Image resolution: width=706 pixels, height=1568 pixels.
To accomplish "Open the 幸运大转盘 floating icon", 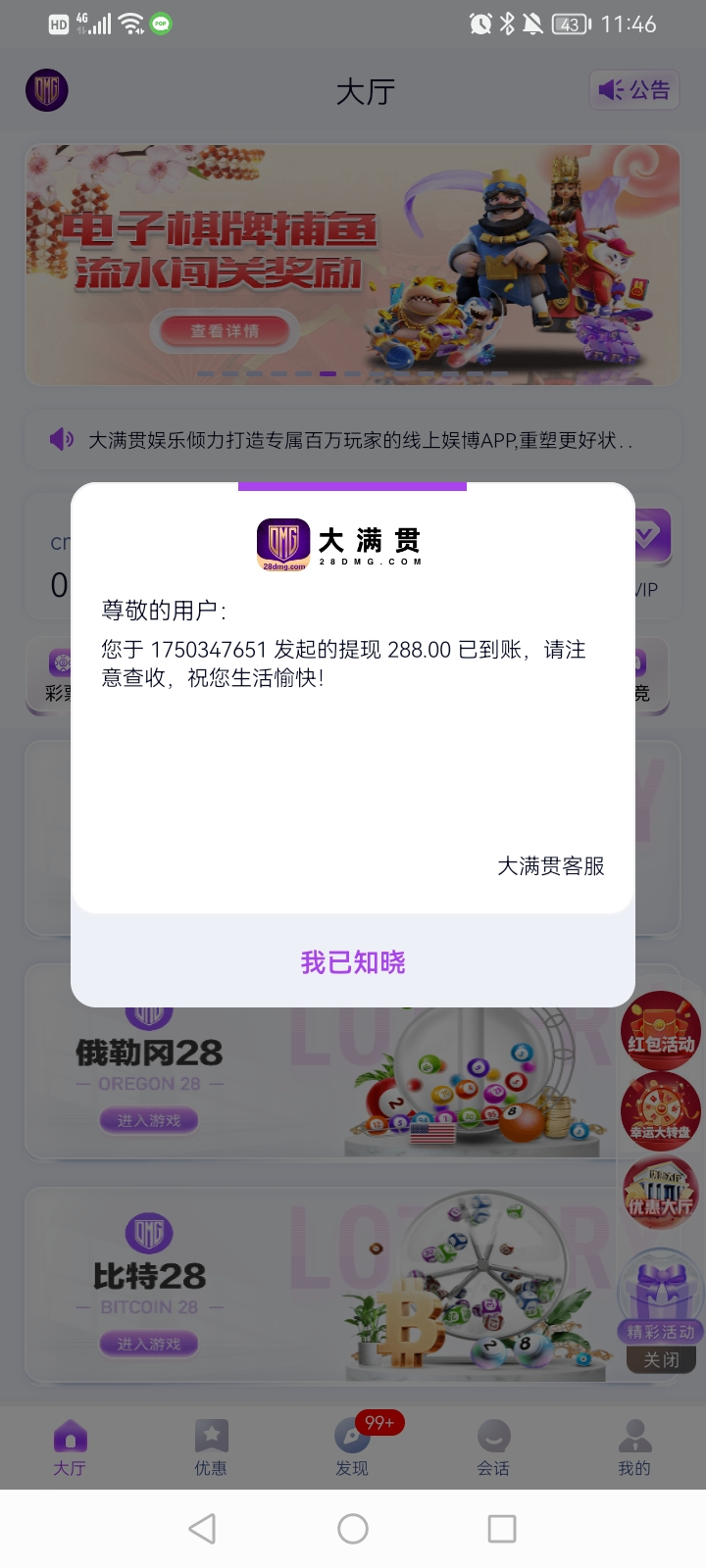I will [660, 1112].
